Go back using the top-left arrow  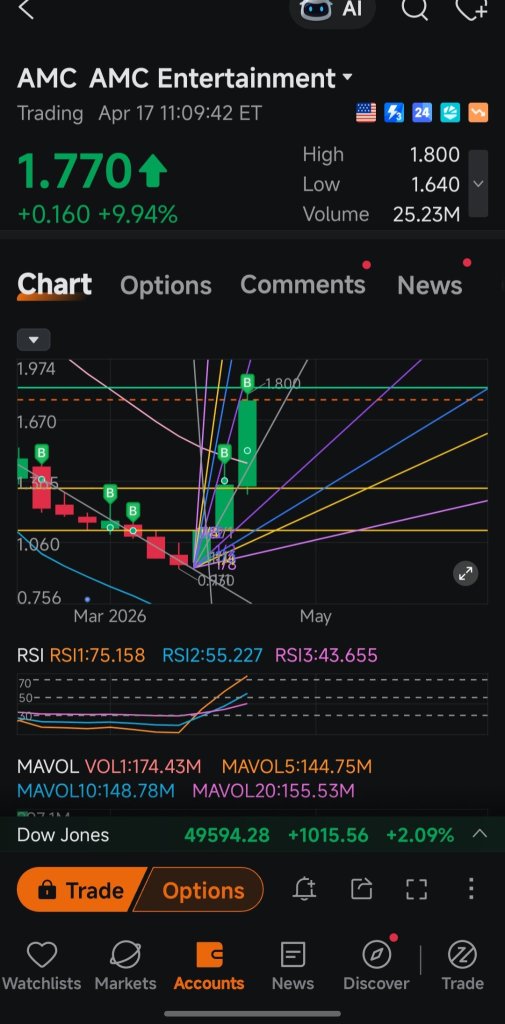26,9
